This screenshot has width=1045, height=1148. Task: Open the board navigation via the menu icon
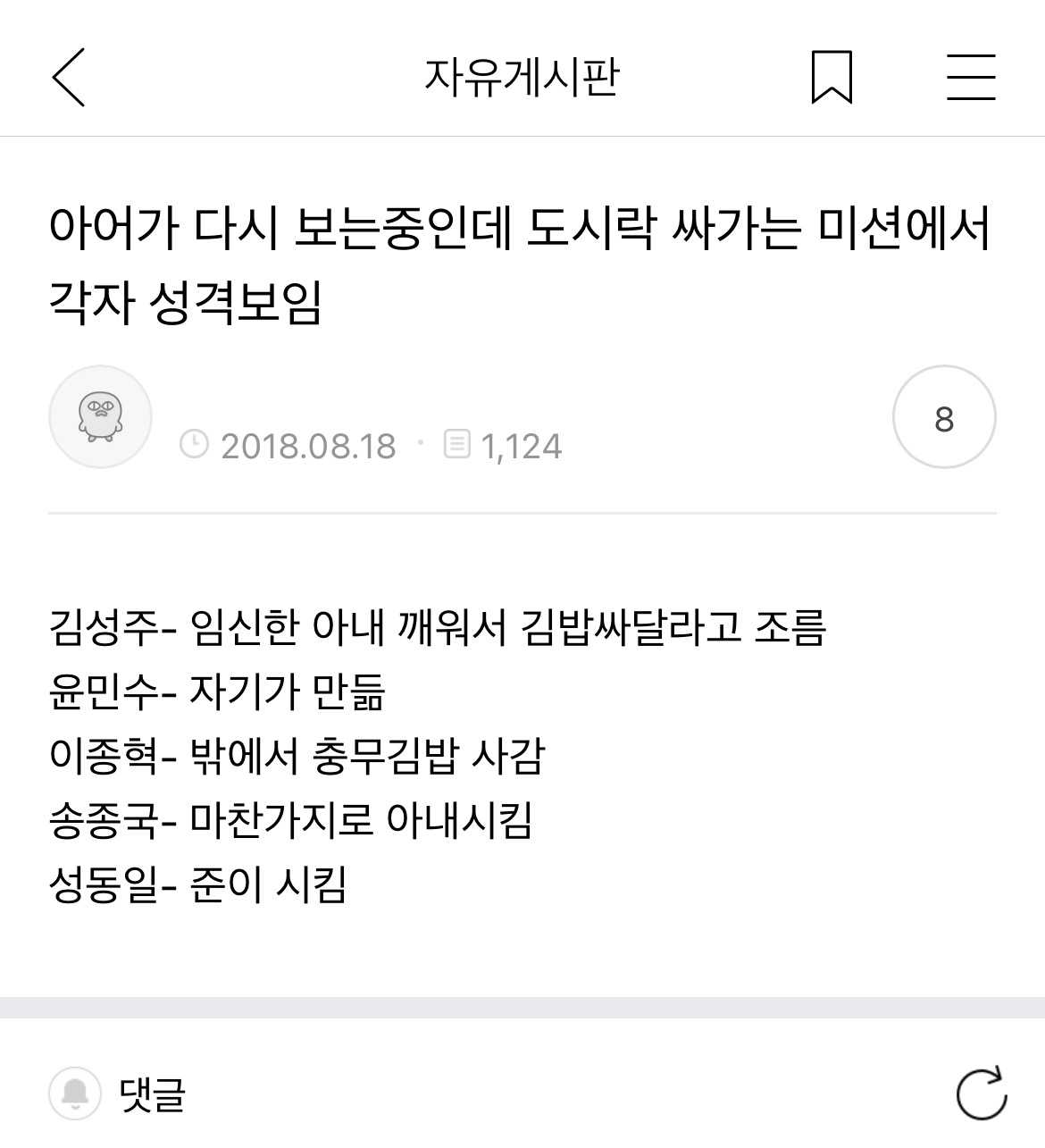tap(969, 79)
